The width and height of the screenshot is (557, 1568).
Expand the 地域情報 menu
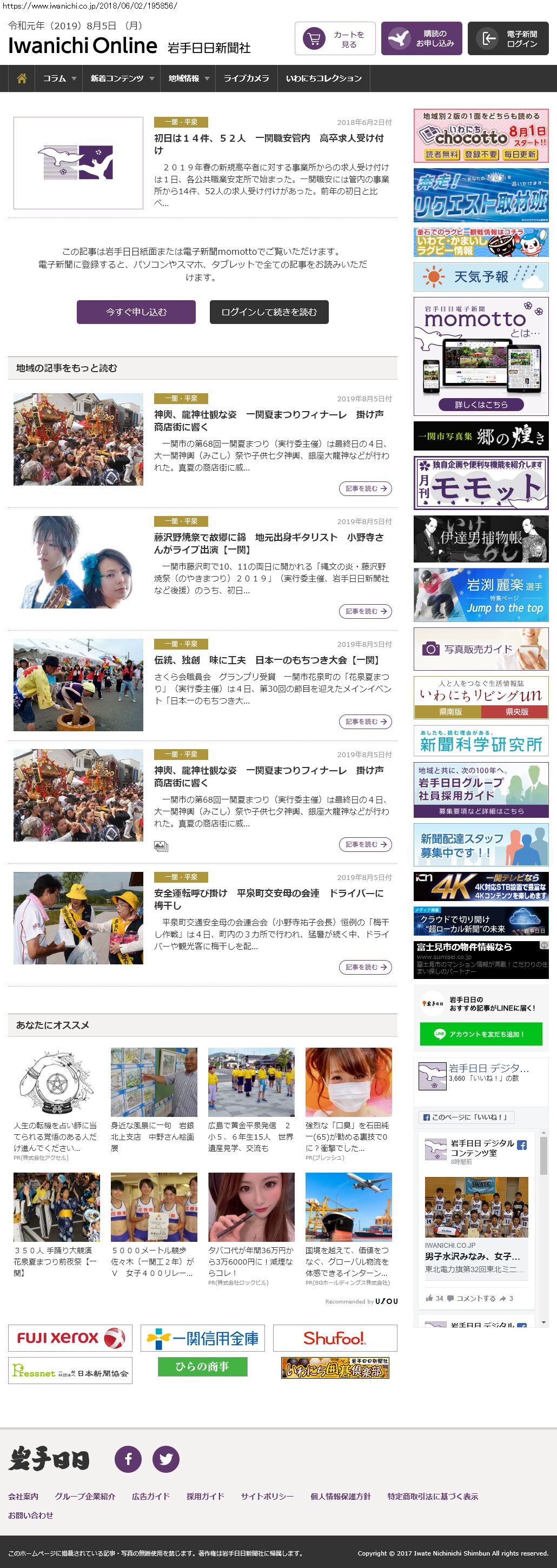pos(188,78)
